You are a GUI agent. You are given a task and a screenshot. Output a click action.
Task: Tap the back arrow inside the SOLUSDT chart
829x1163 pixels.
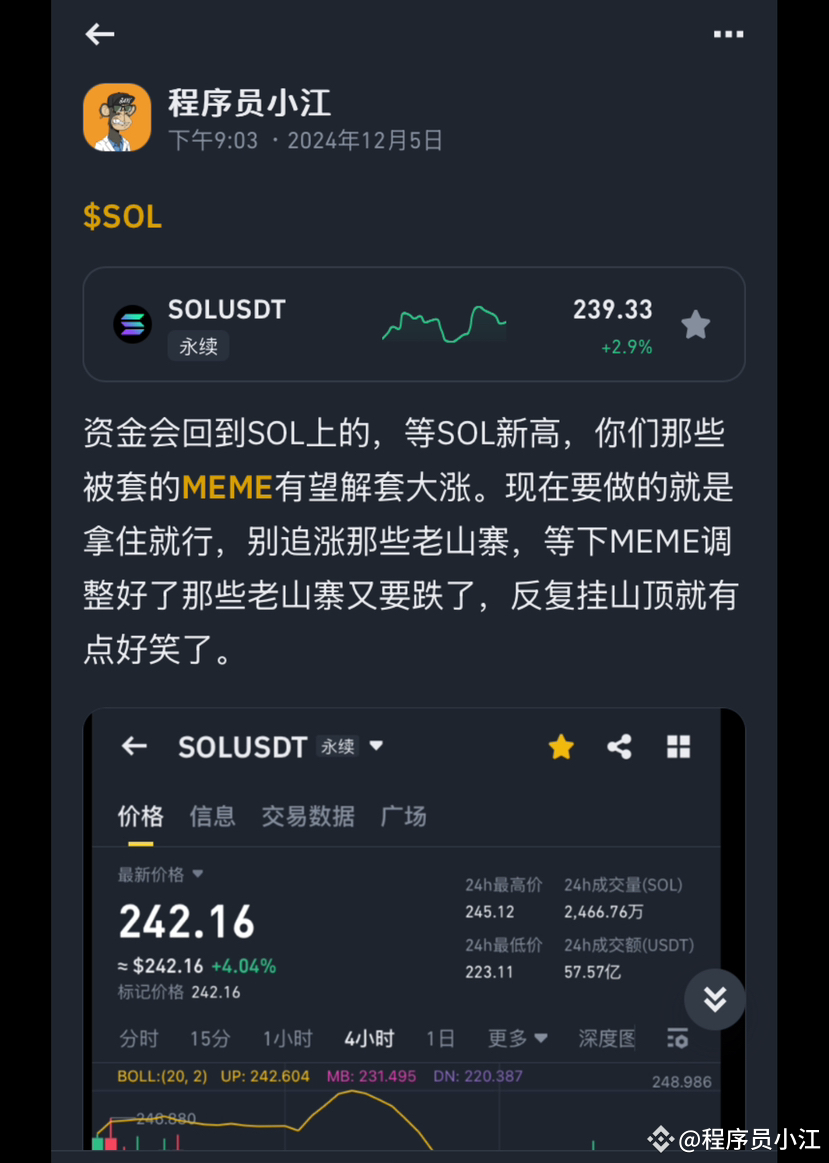tap(134, 746)
